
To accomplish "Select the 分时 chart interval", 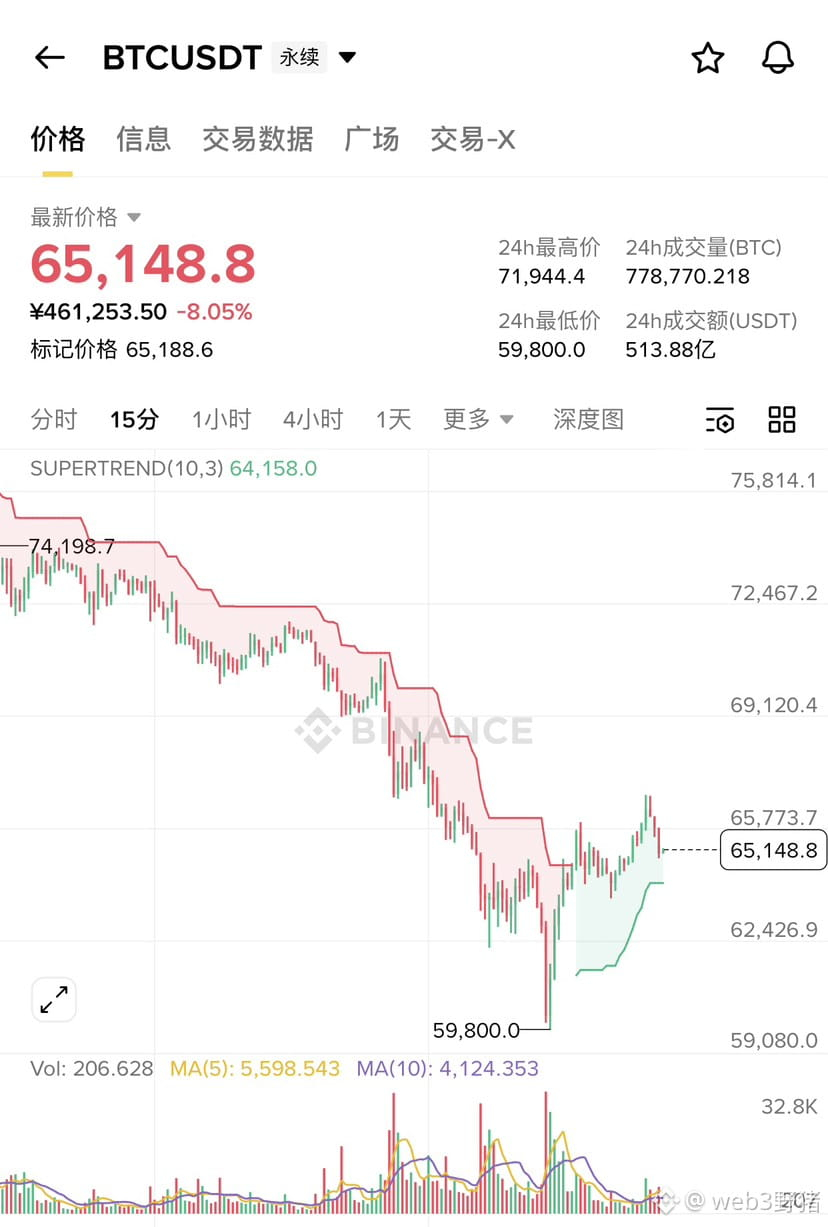I will click(53, 420).
